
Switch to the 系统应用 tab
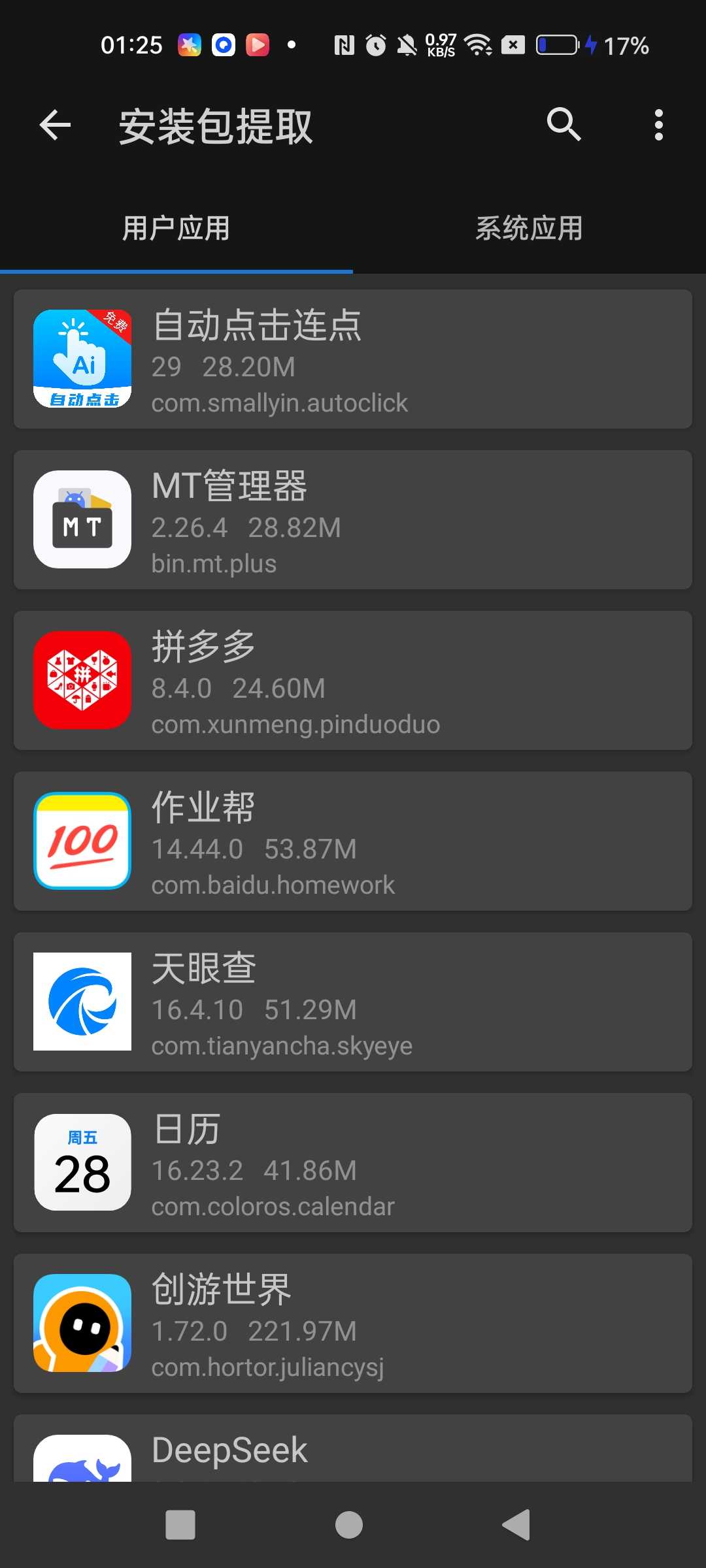529,229
